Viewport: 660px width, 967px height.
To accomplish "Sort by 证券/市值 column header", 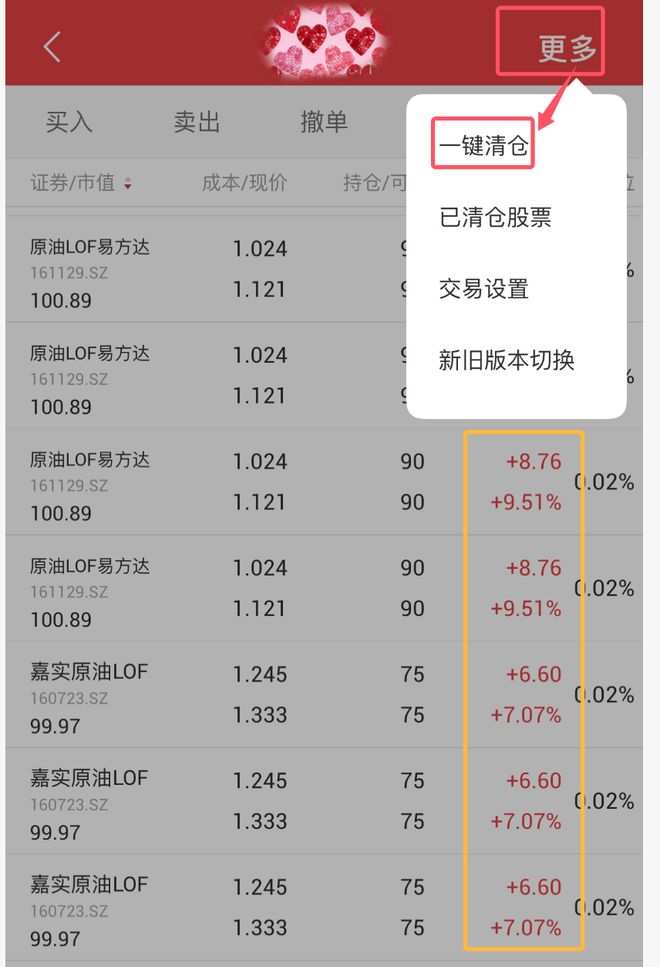I will [x=80, y=183].
